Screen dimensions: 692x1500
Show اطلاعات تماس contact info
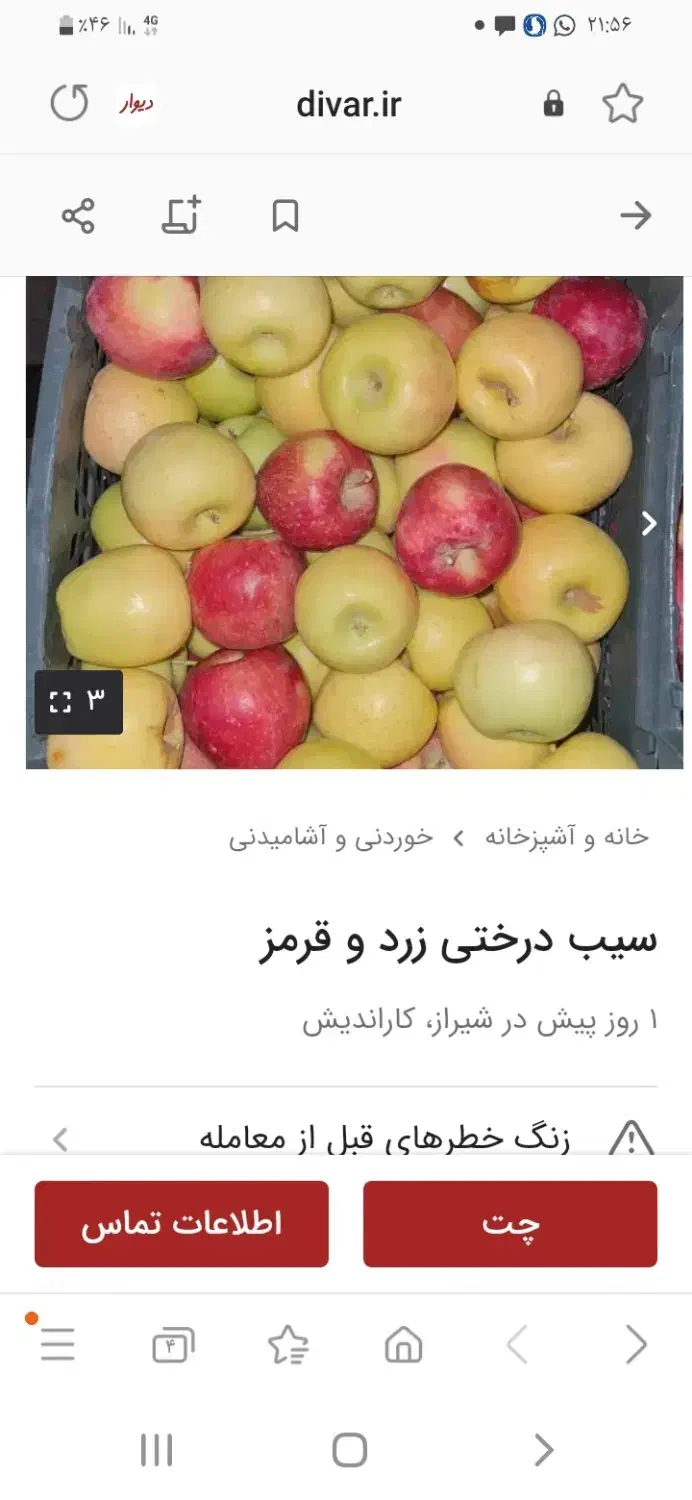181,1223
